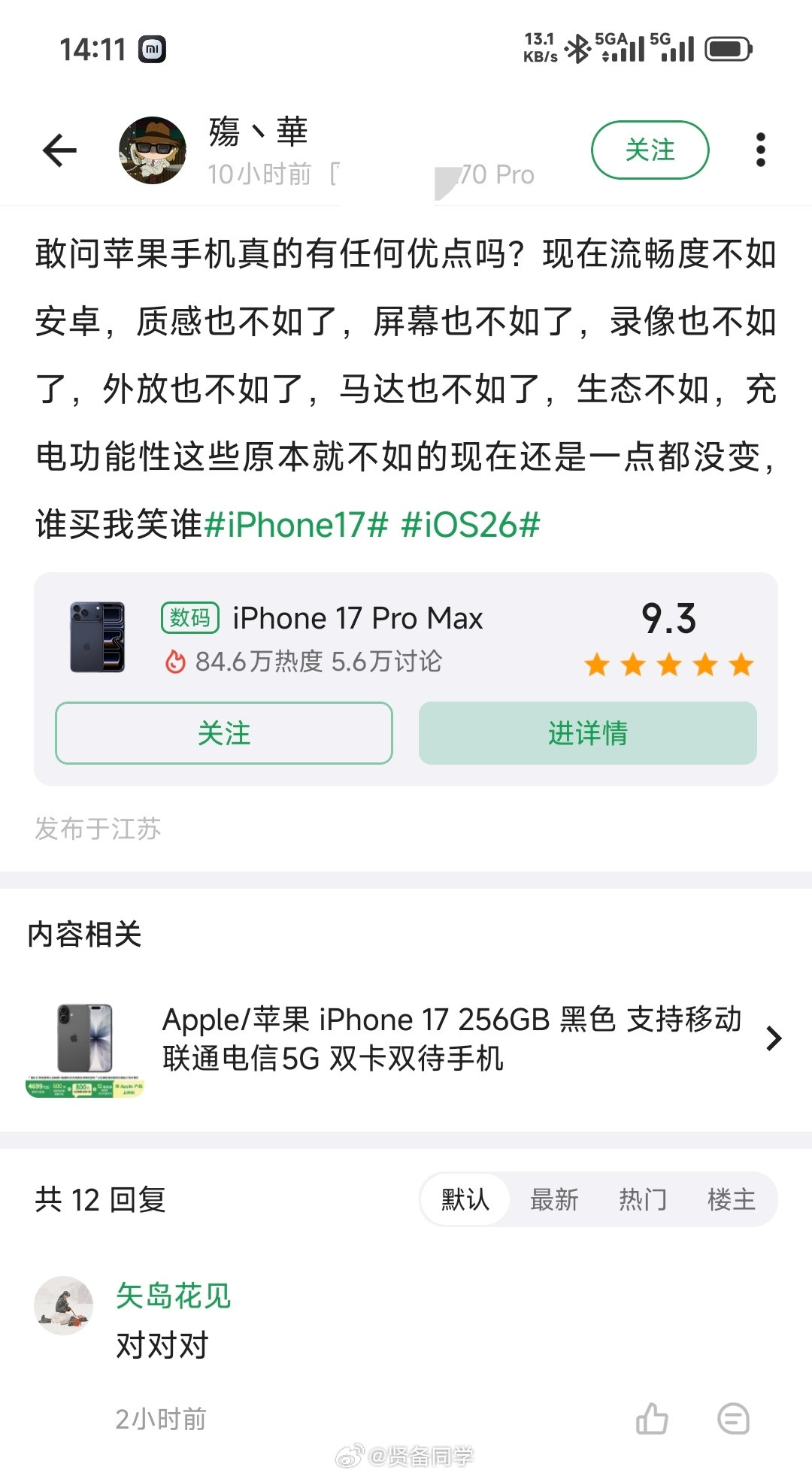Viewport: 812px width, 1476px height.
Task: Switch to the 最新 replies tab
Action: (x=554, y=1200)
